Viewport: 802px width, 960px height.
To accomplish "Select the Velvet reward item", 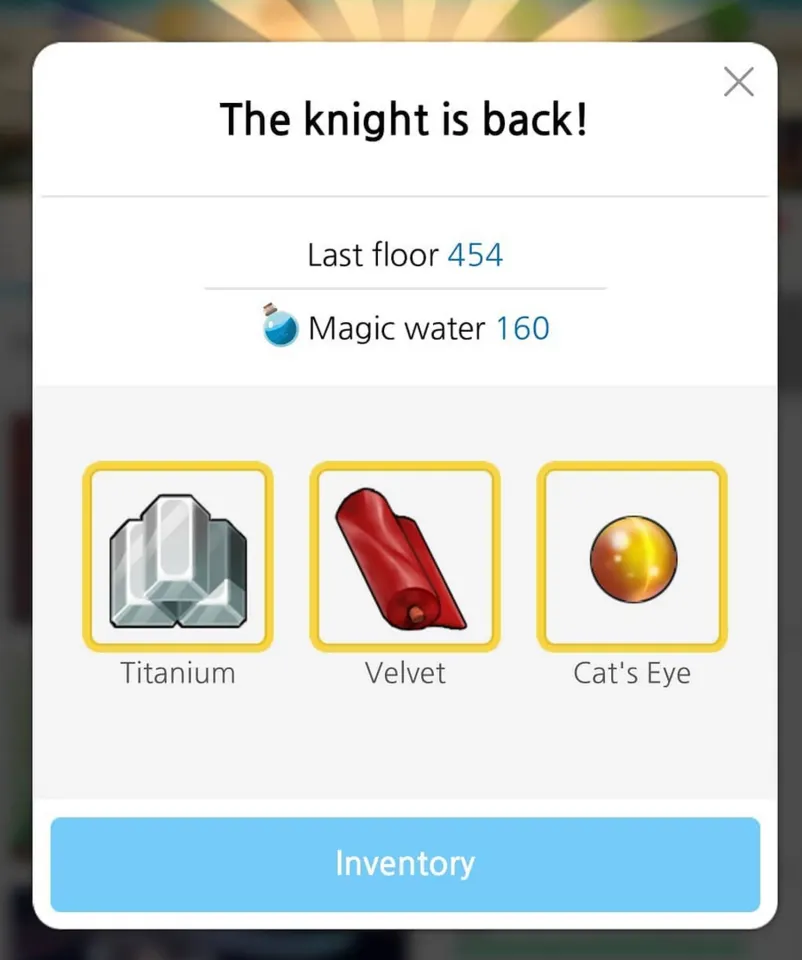I will pyautogui.click(x=405, y=557).
